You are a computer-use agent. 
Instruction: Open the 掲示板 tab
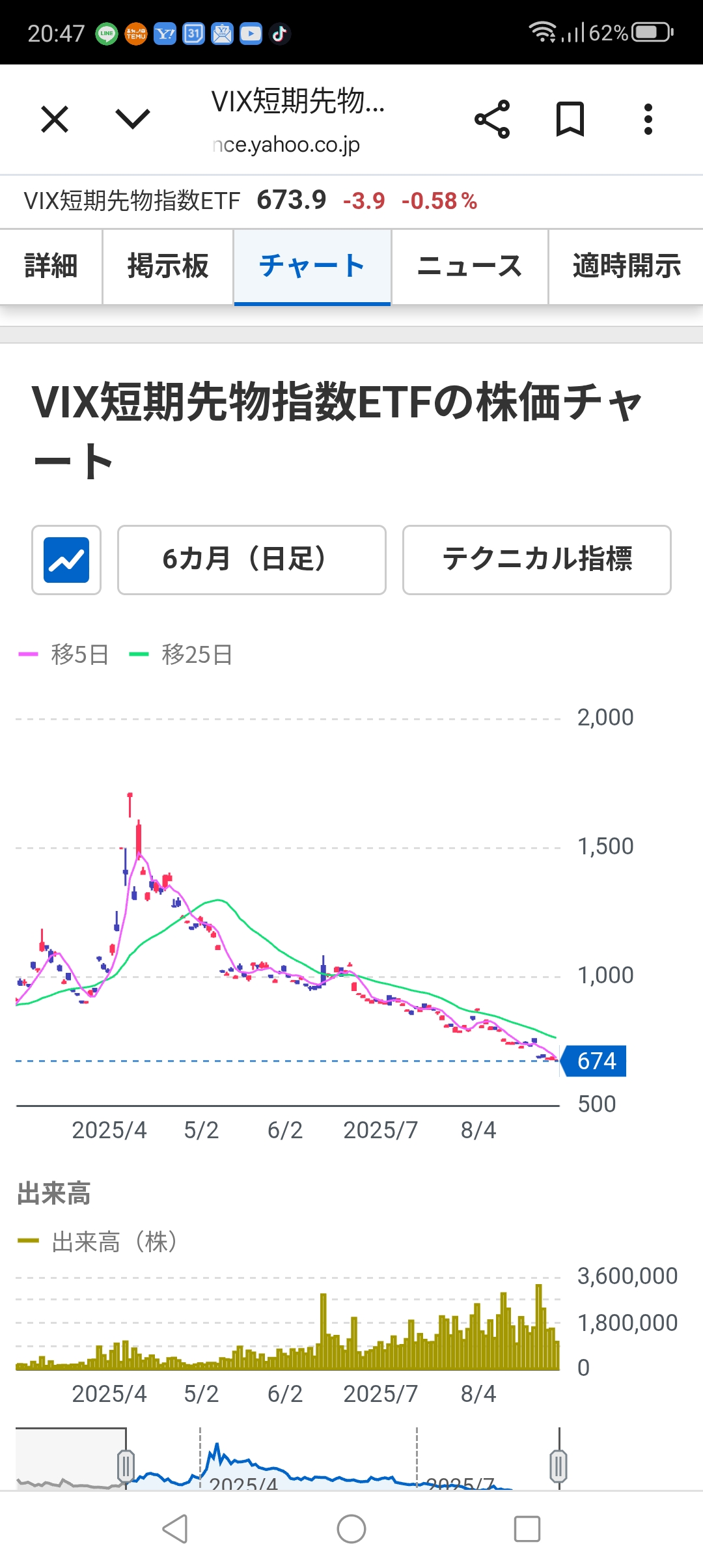point(168,266)
